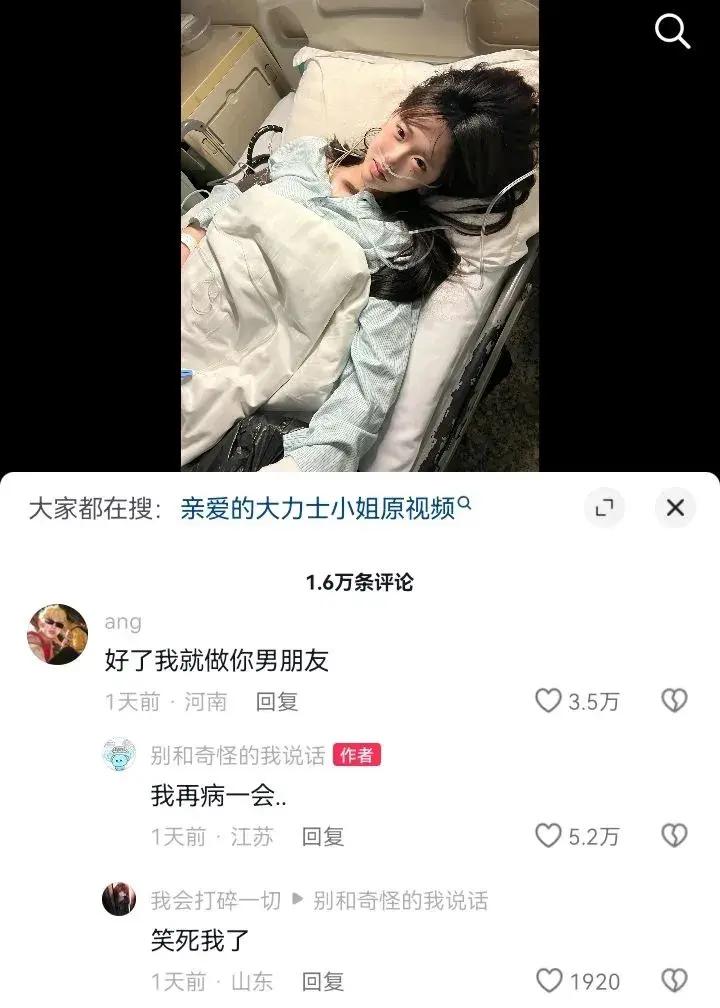Like the author's comment with 5.2万 likes

coord(548,835)
